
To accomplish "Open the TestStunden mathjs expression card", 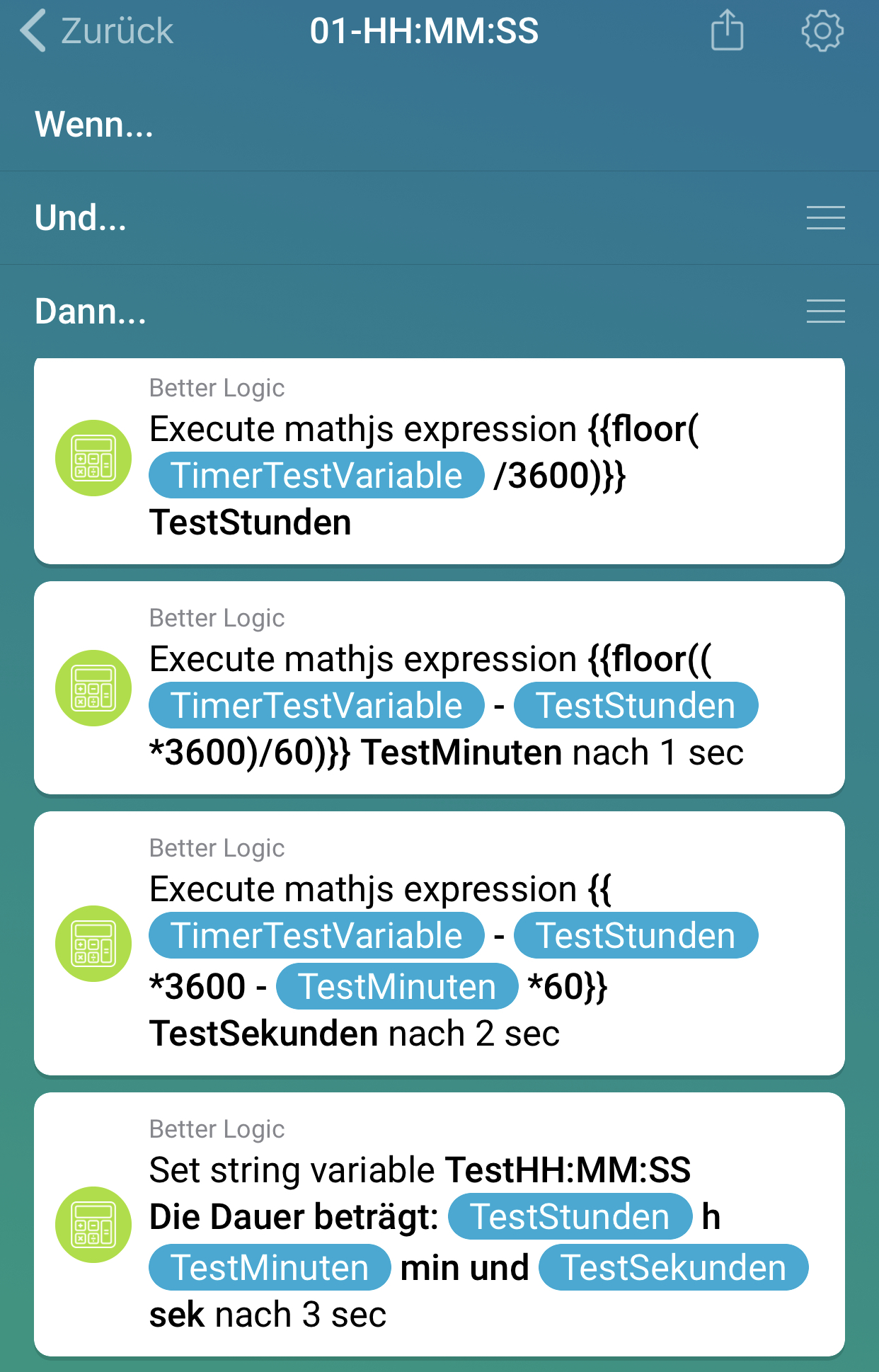I will tap(439, 462).
